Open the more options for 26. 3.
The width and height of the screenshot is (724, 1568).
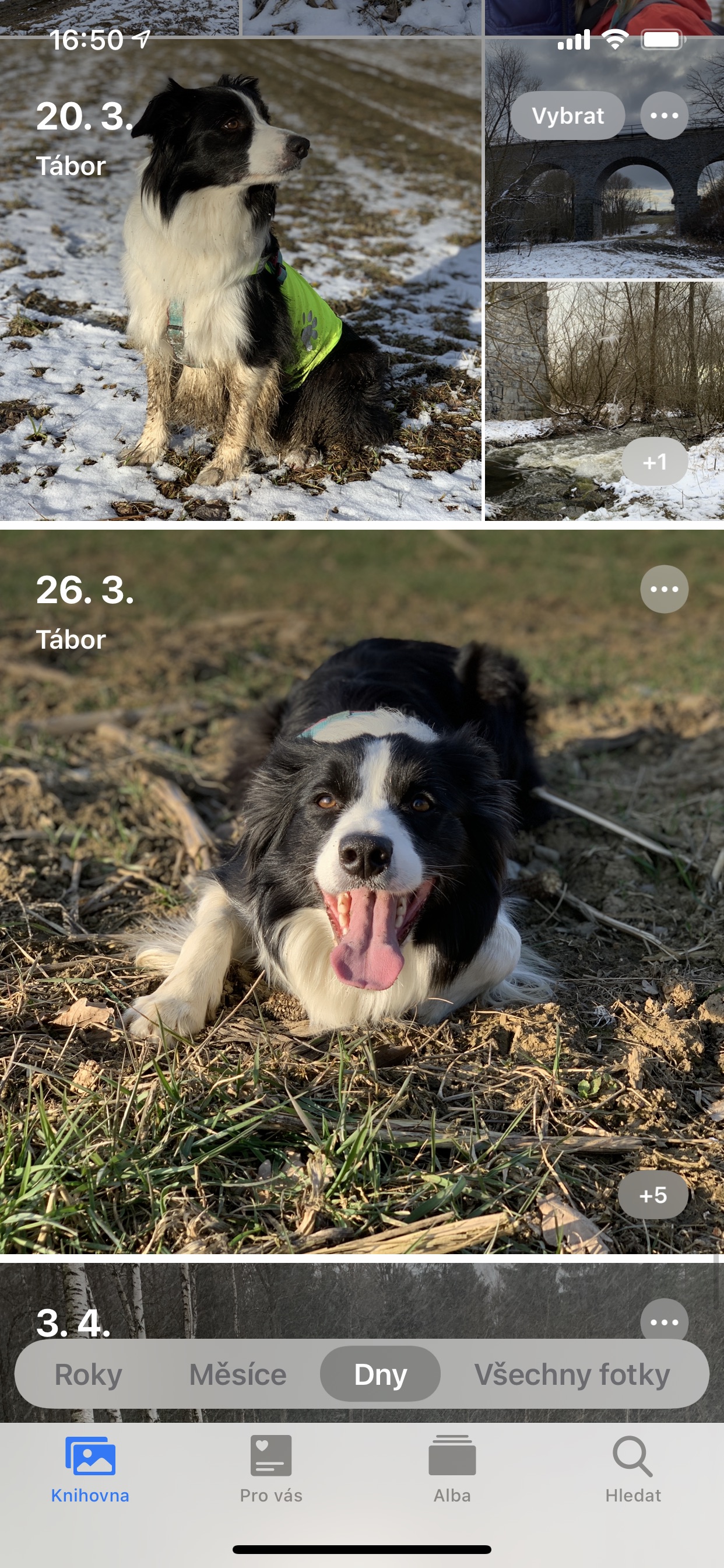(x=664, y=589)
